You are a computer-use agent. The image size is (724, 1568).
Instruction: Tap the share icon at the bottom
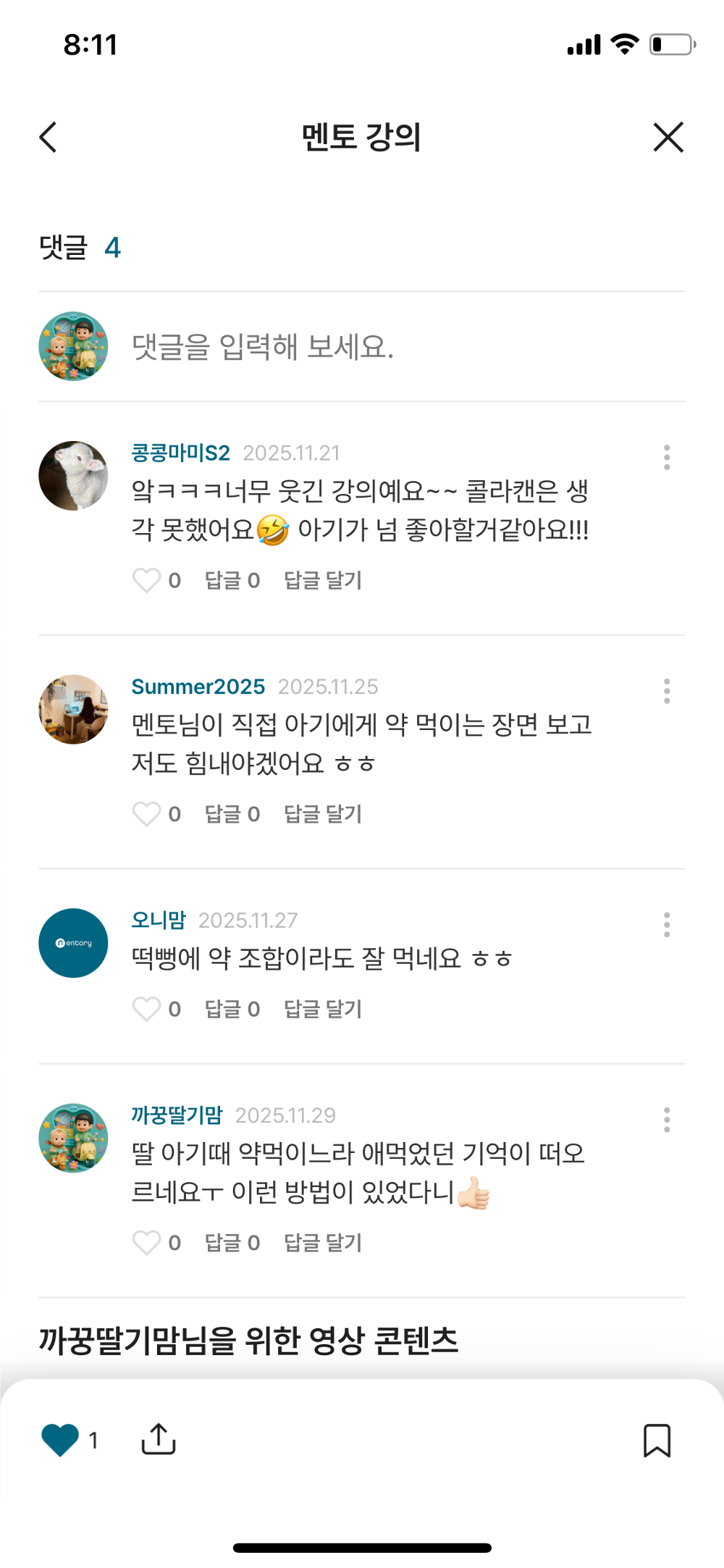[x=159, y=1440]
